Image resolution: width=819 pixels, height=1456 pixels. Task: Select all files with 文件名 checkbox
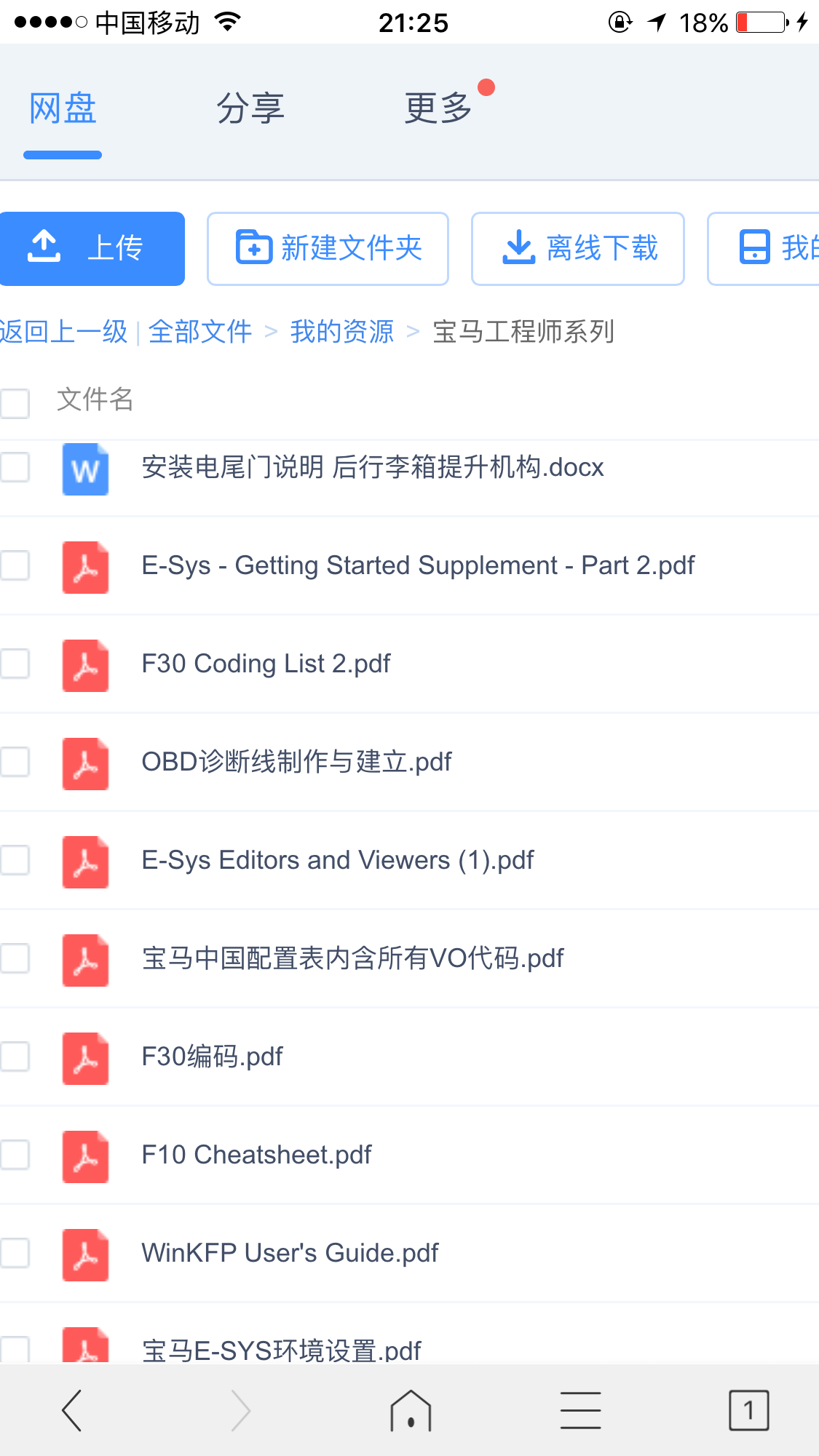pyautogui.click(x=15, y=403)
